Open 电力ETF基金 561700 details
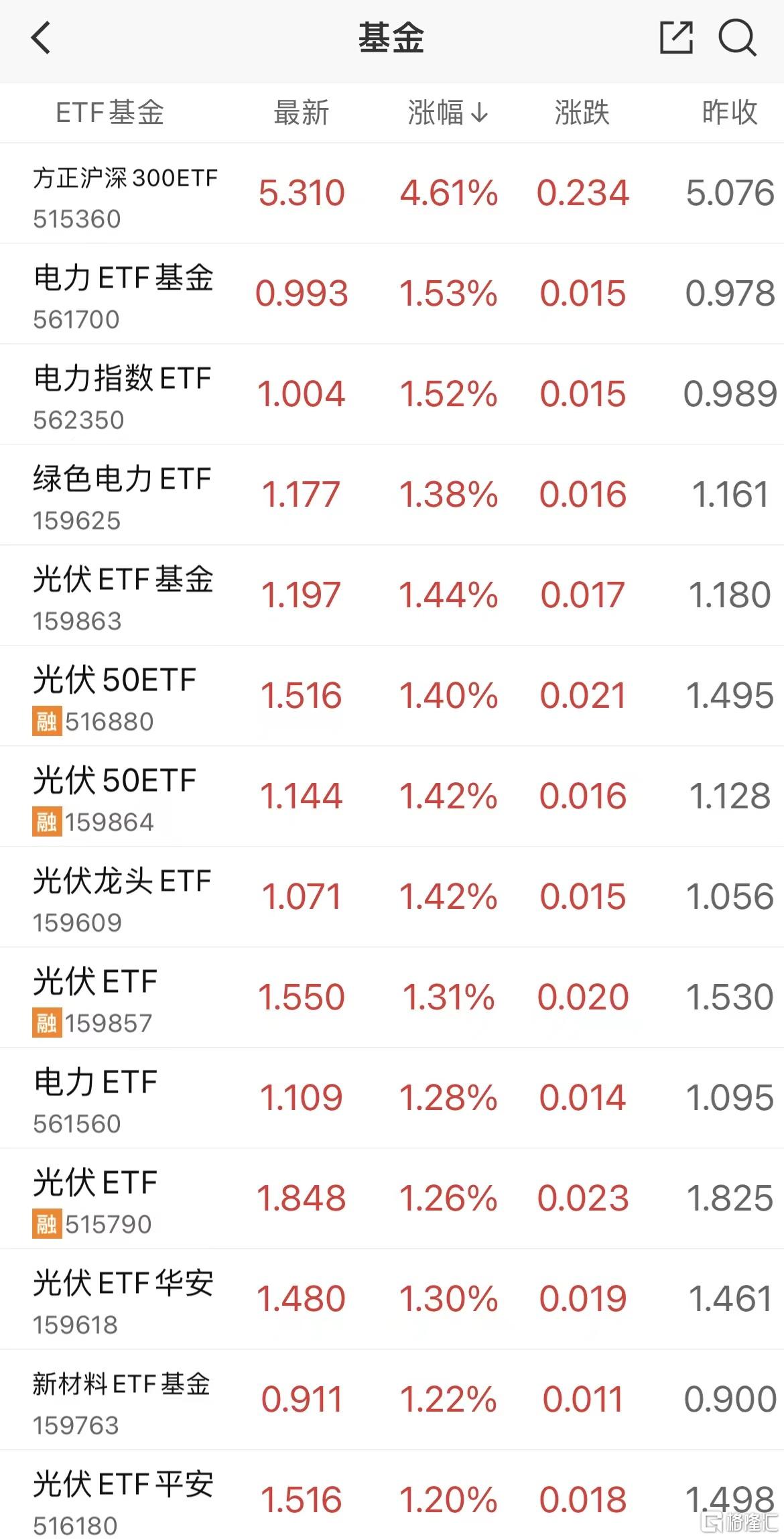The image size is (784, 1539). (392, 294)
